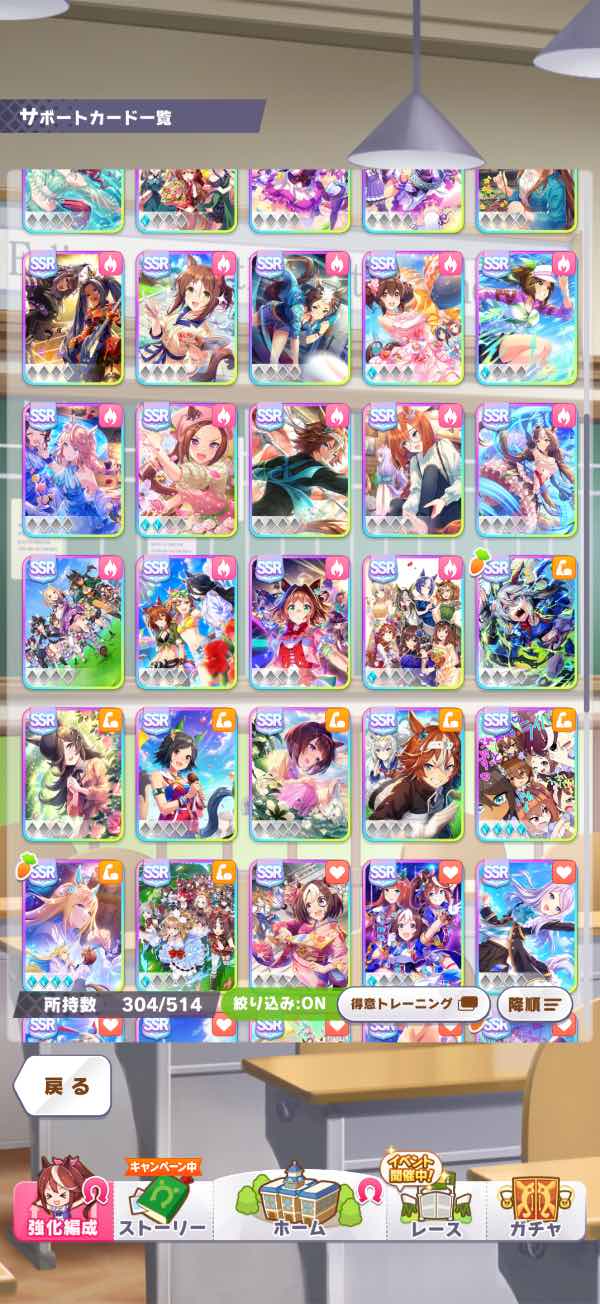600x1304 pixels.
Task: Select the blue mermaid dress support card
Action: pyautogui.click(x=73, y=470)
